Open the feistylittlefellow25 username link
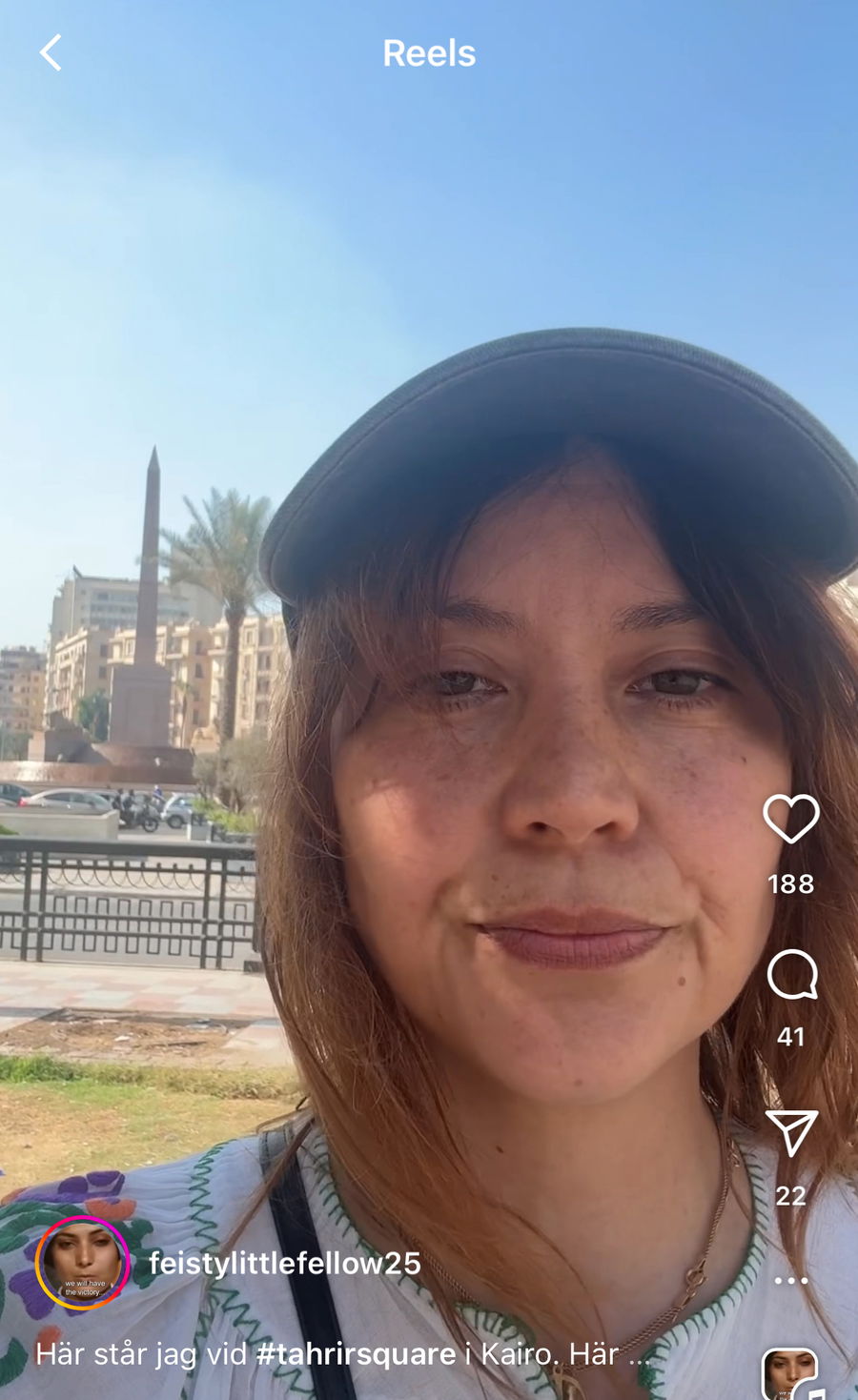This screenshot has height=1400, width=858. [284, 1264]
